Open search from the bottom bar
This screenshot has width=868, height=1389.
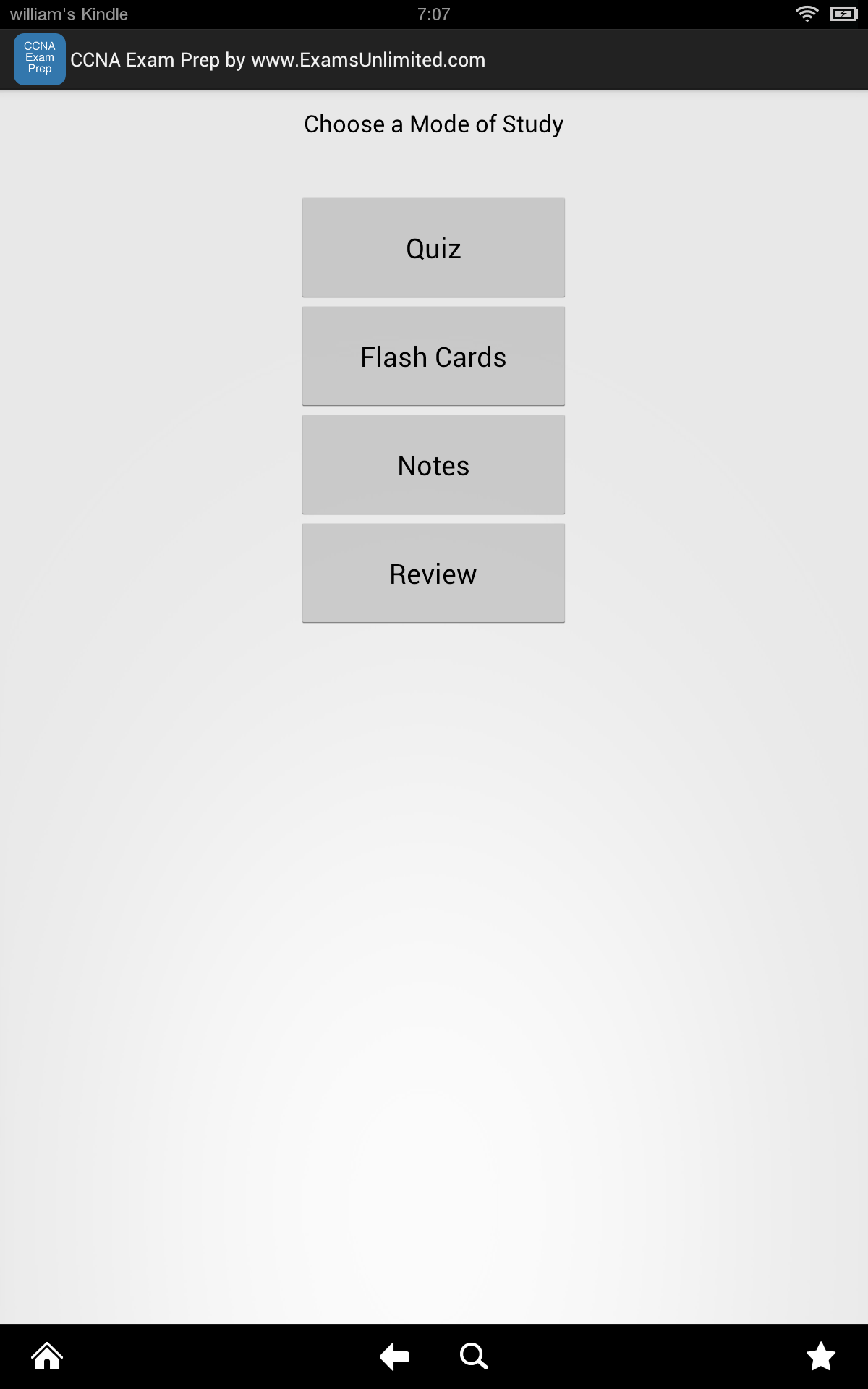[x=474, y=1356]
